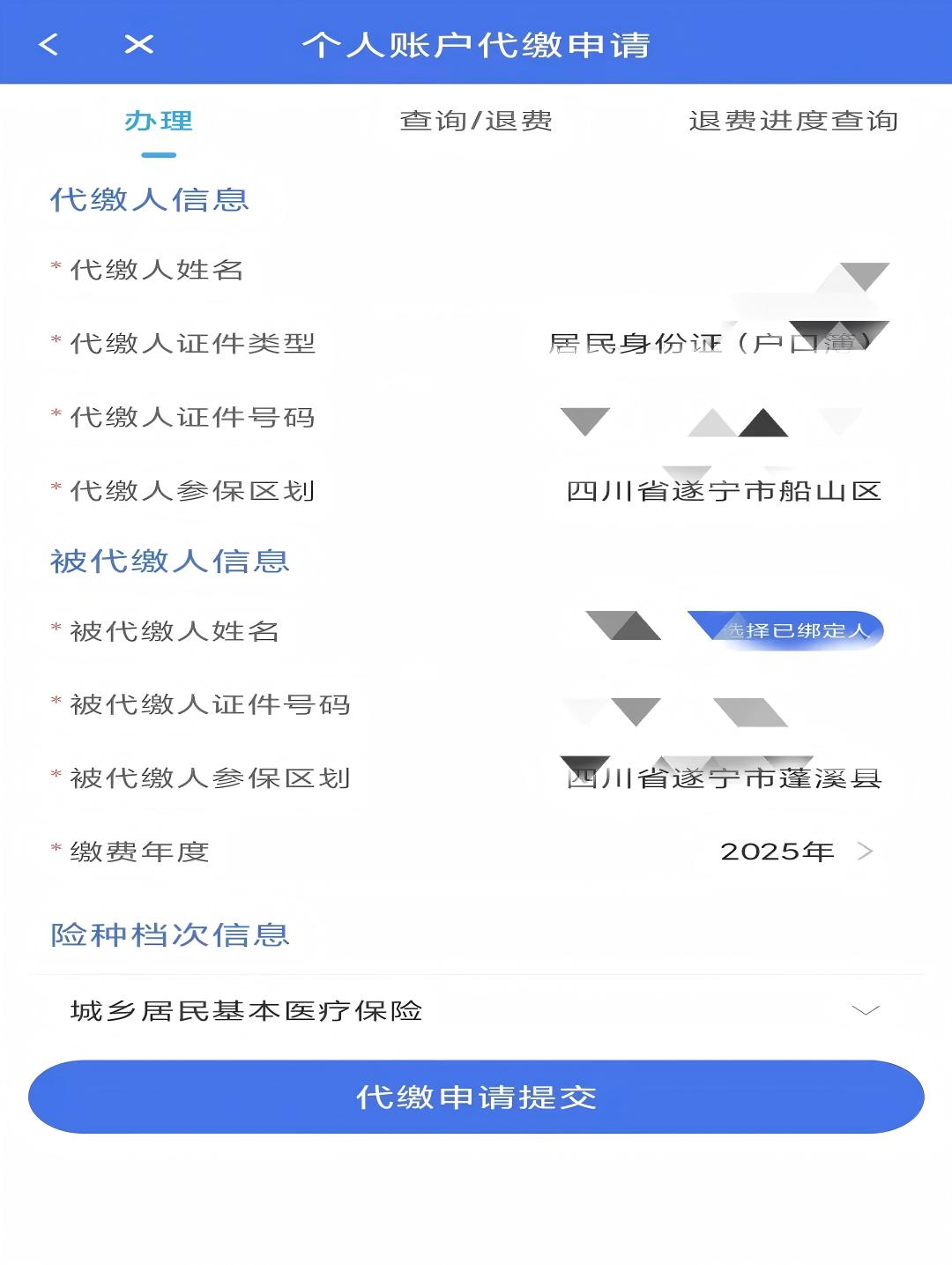Select the 被代缴人参保区划 region
The width and height of the screenshot is (952, 1265).
pyautogui.click(x=723, y=778)
